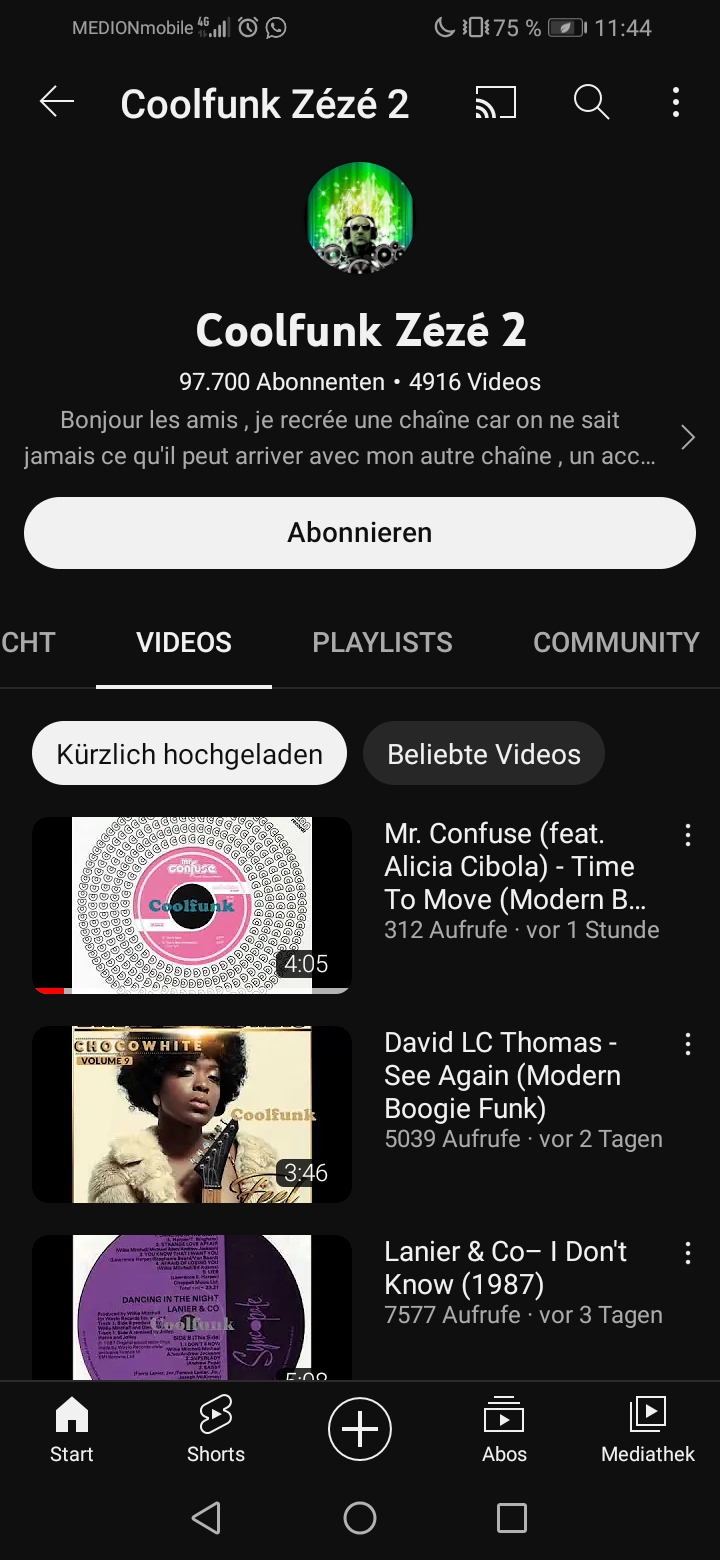Go back using the top arrow
This screenshot has height=1560, width=720.
coord(57,102)
